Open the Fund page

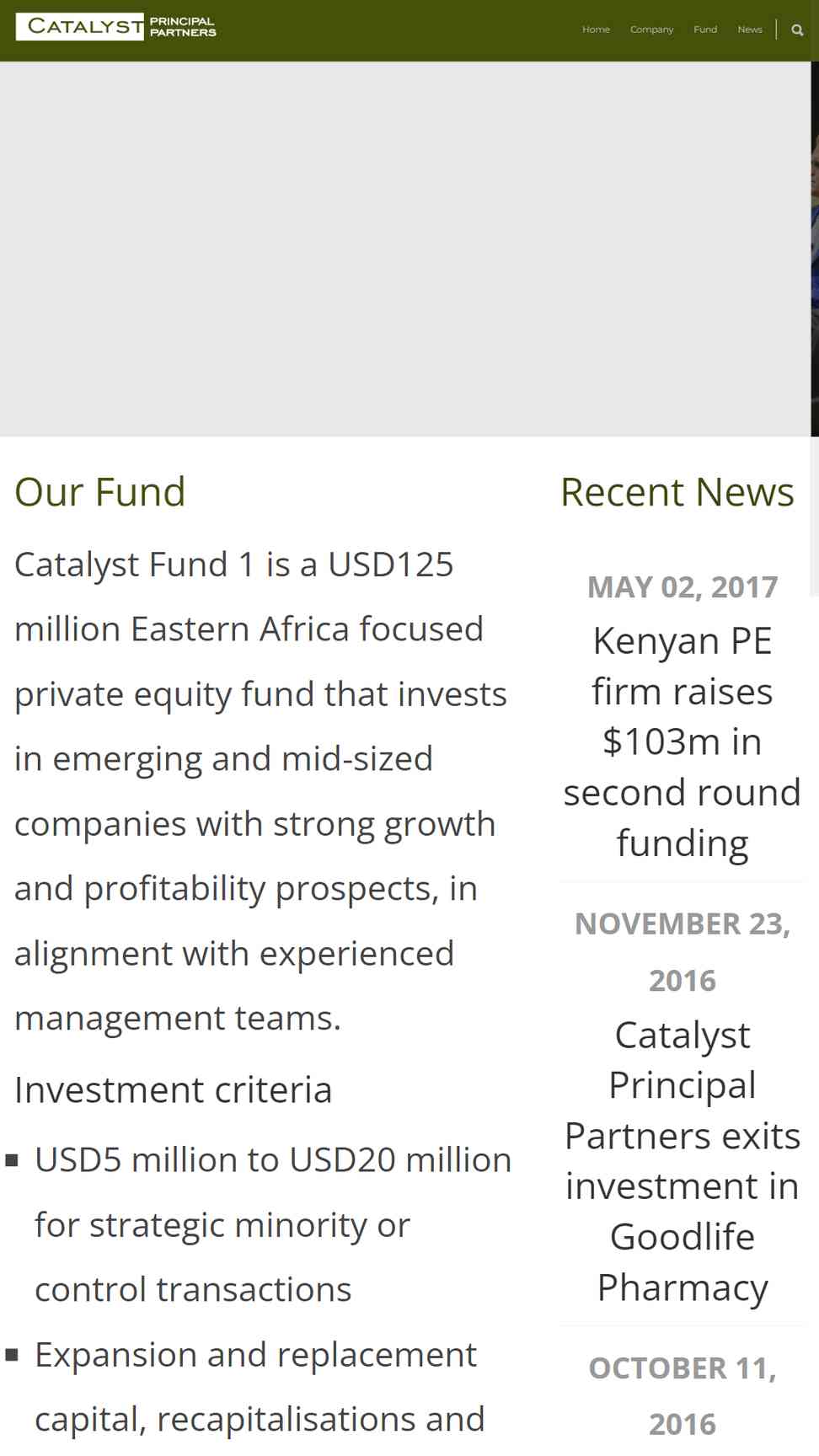coord(705,29)
